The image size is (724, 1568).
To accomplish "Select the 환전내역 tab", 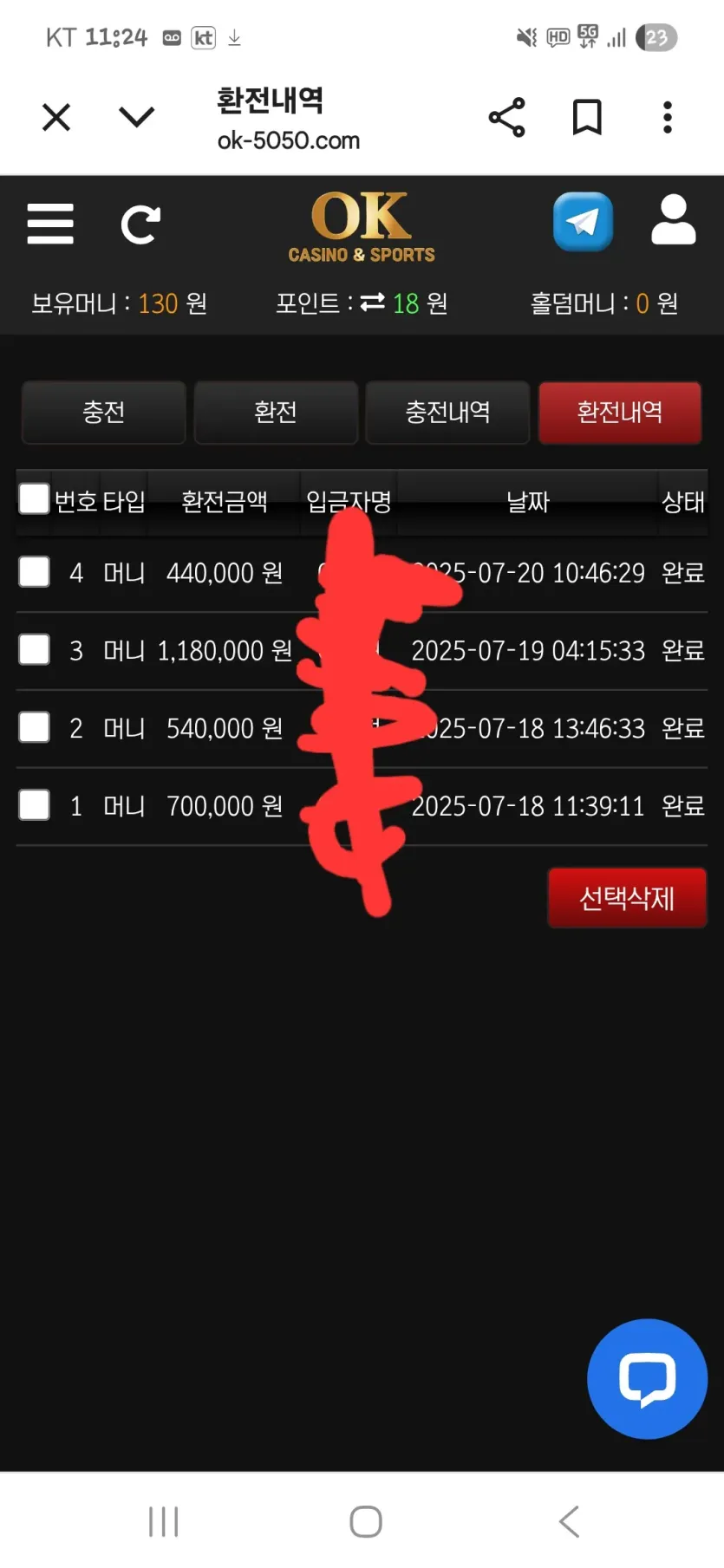I will (620, 412).
